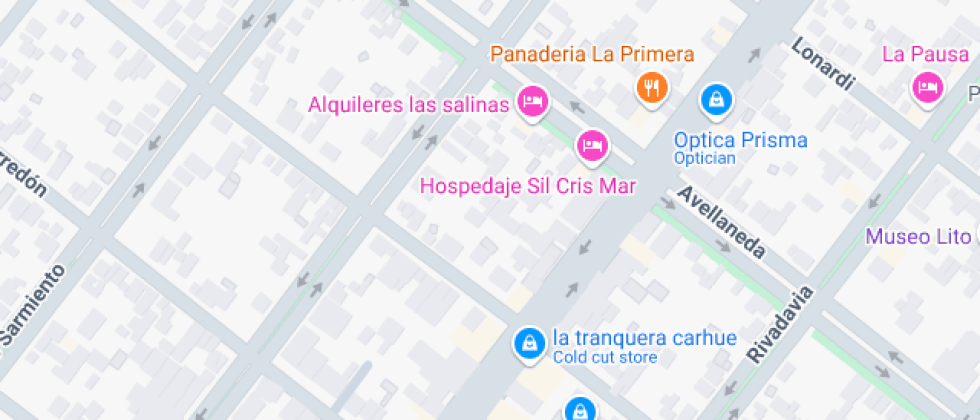Image resolution: width=980 pixels, height=420 pixels.
Task: Select the Hospedaje Sil Cris Mar pin
Action: click(x=592, y=145)
